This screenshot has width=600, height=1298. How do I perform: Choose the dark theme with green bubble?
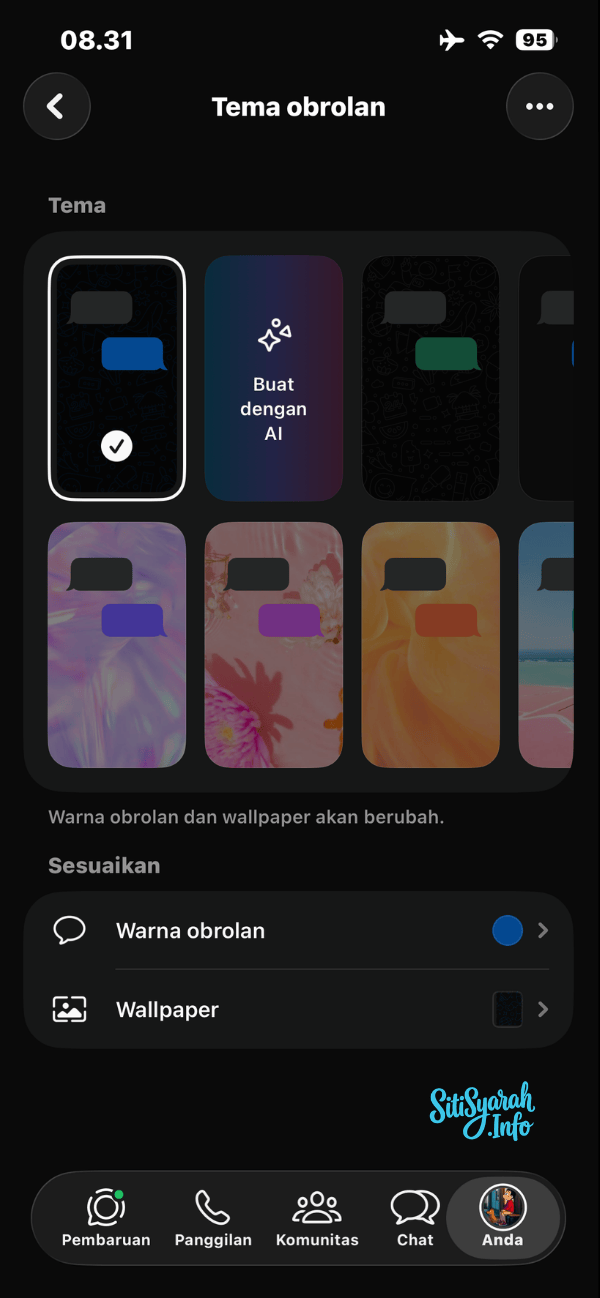click(431, 378)
